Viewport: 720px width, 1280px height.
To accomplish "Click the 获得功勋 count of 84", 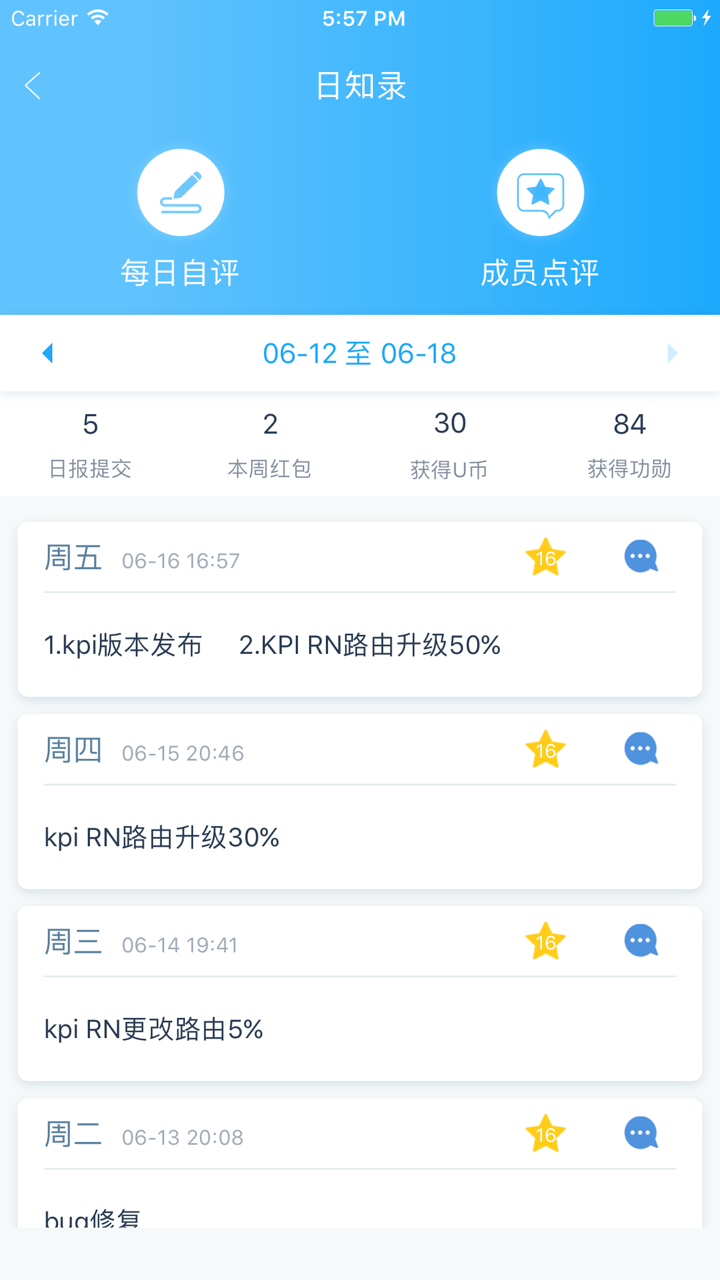I will (x=630, y=424).
